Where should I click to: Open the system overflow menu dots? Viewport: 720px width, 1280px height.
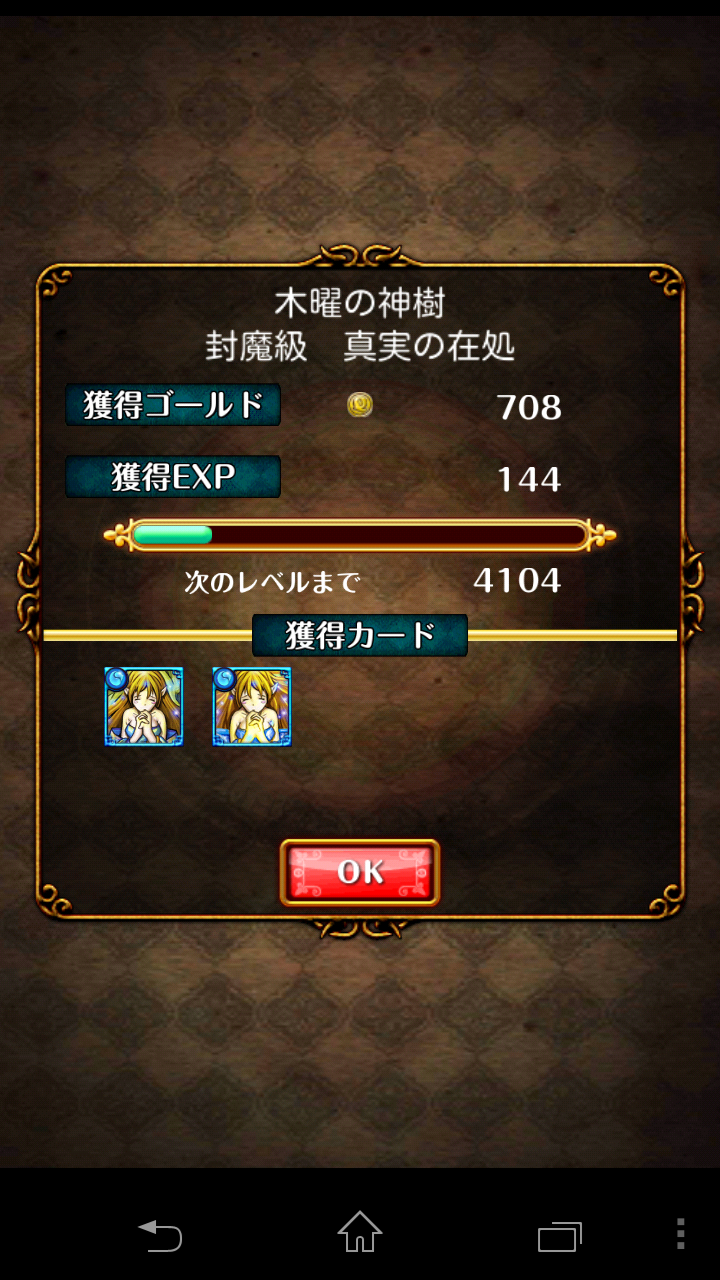coord(680,1234)
